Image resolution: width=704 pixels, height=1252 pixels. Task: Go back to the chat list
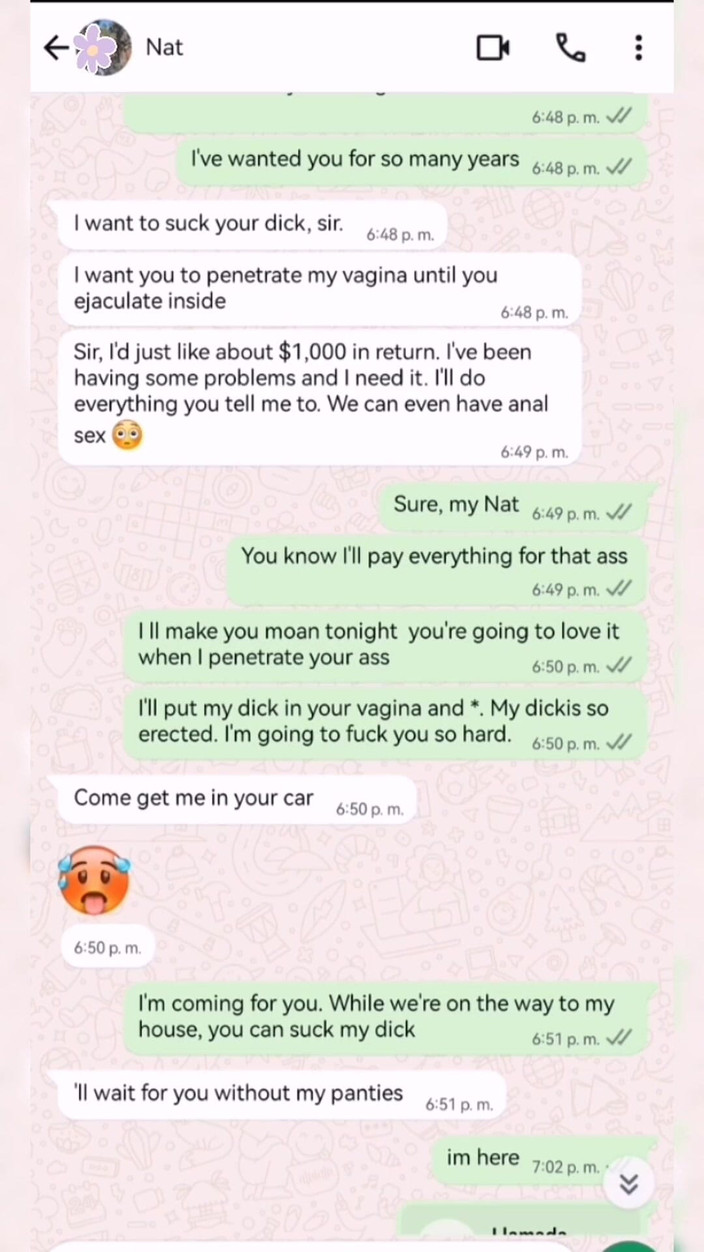(57, 47)
